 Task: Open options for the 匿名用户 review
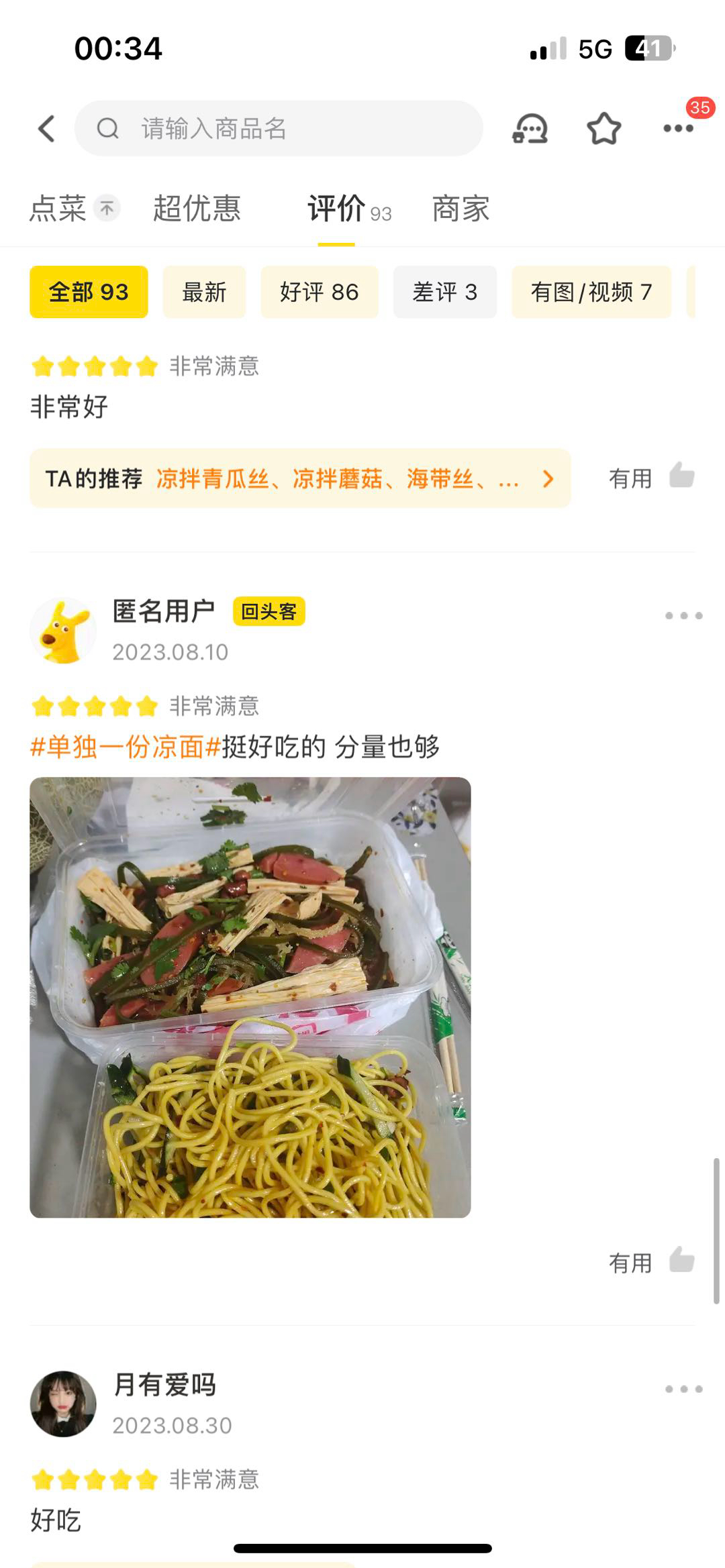coord(683,615)
